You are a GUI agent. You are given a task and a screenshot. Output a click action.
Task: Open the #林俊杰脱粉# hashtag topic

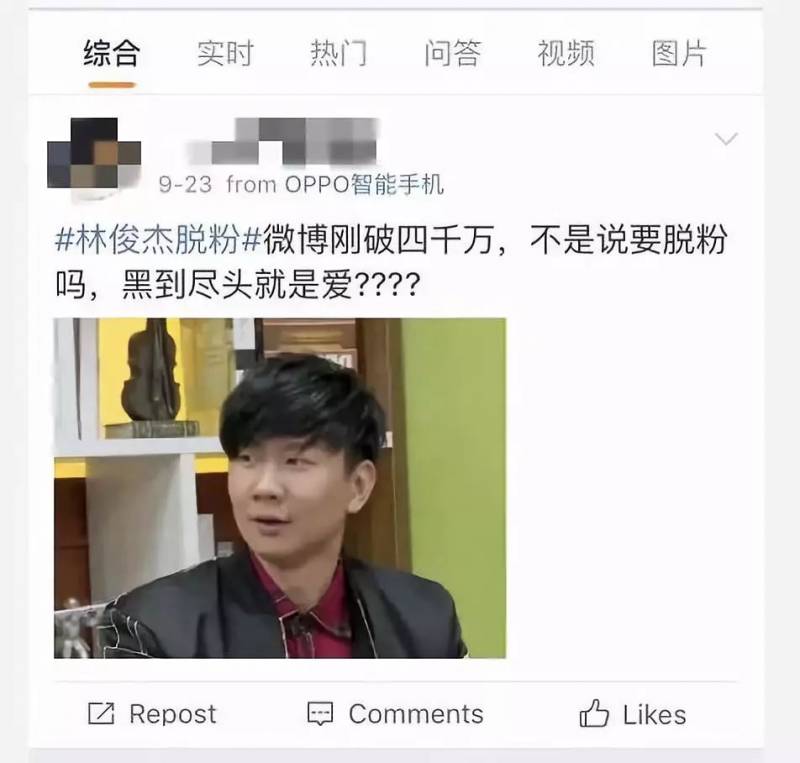(158, 242)
